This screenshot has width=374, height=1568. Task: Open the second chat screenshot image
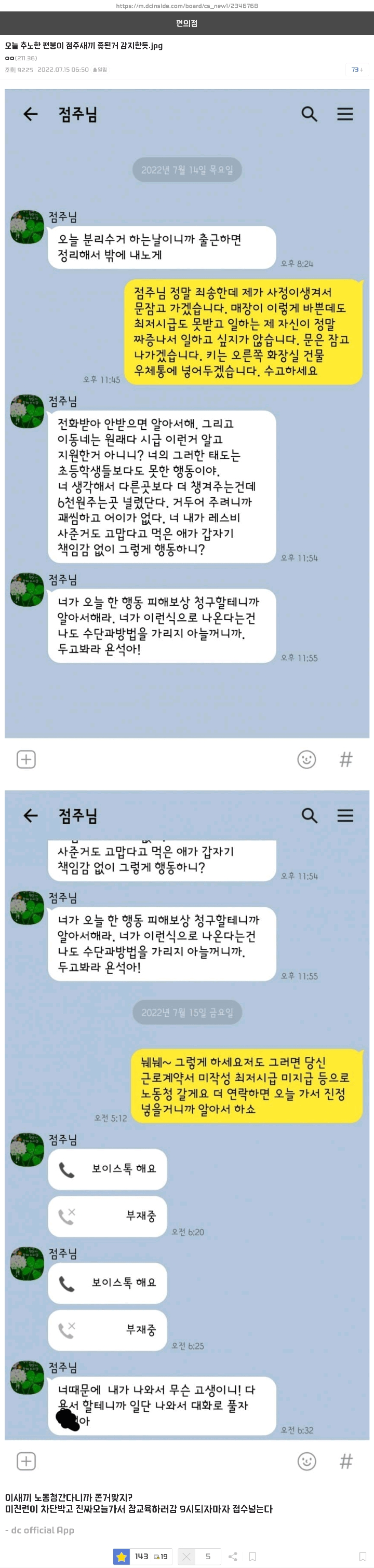(x=186, y=1126)
